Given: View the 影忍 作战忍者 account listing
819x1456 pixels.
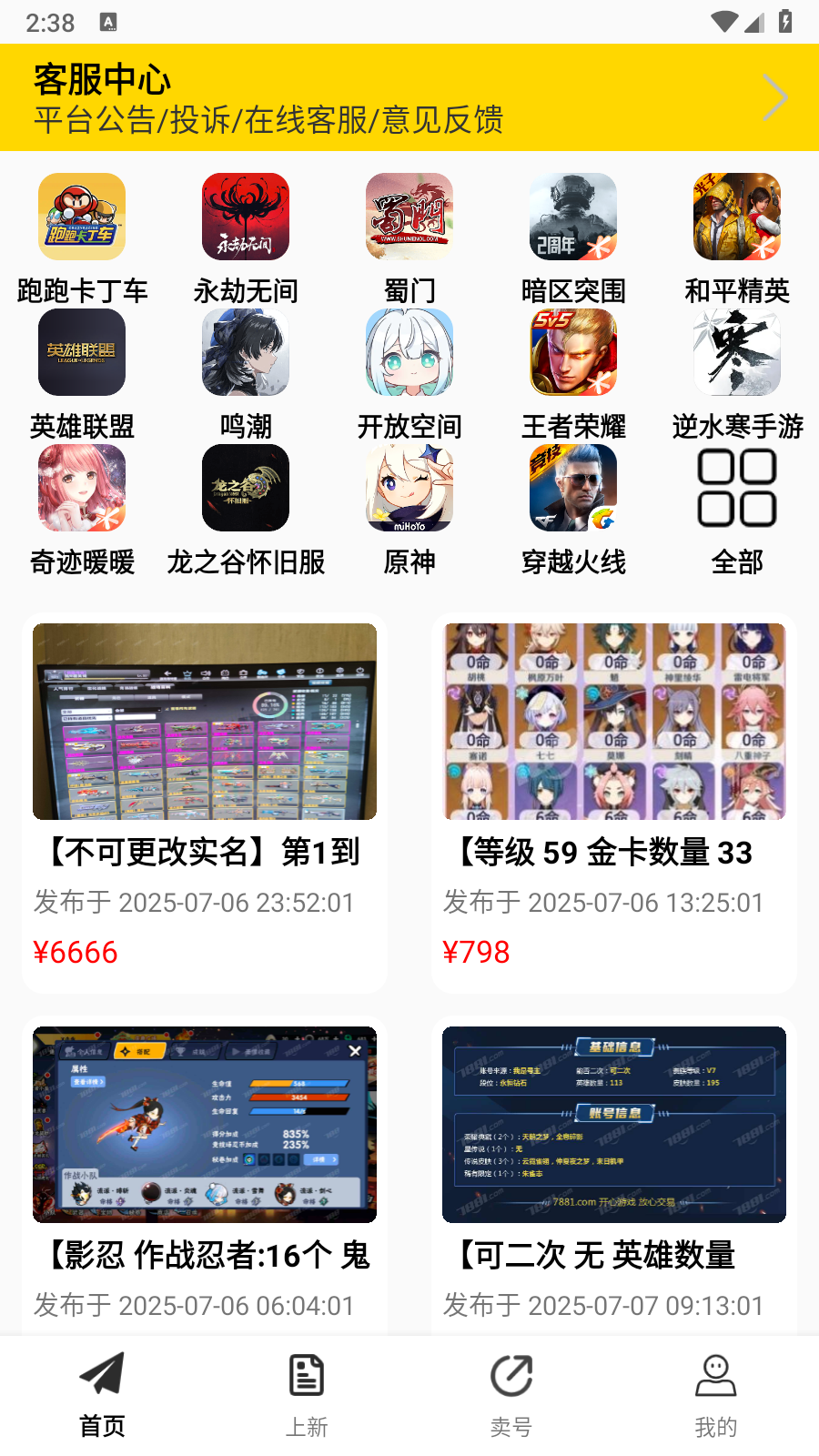Looking at the screenshot, I should [x=205, y=1174].
